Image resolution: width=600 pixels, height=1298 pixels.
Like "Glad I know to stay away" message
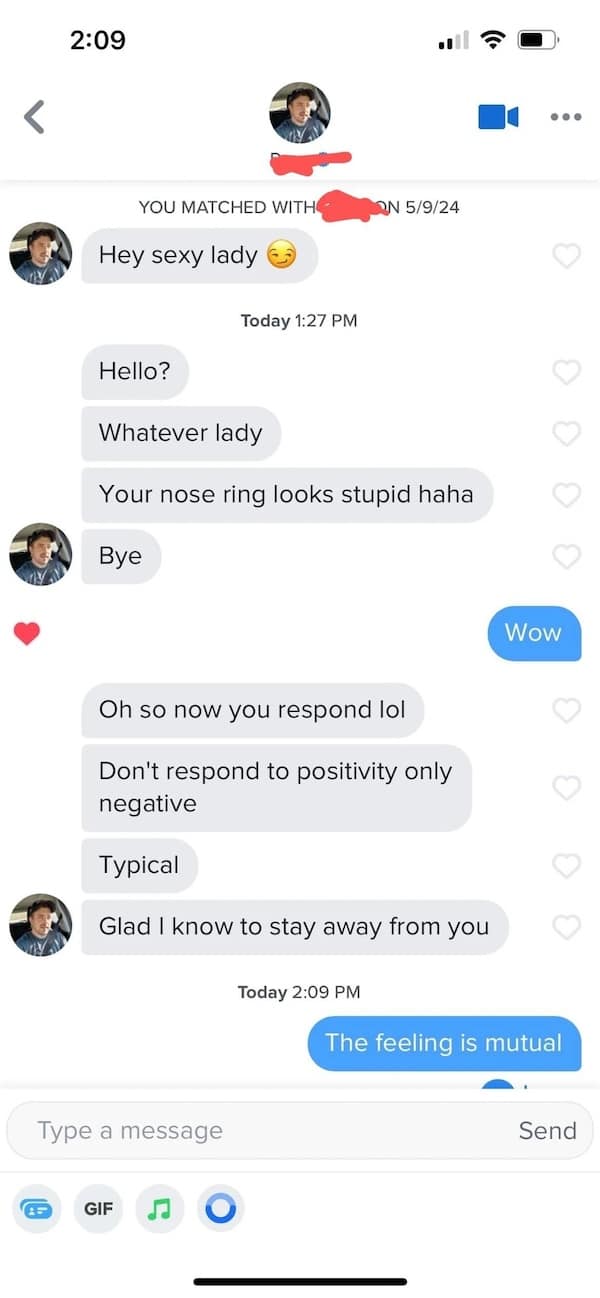(567, 927)
